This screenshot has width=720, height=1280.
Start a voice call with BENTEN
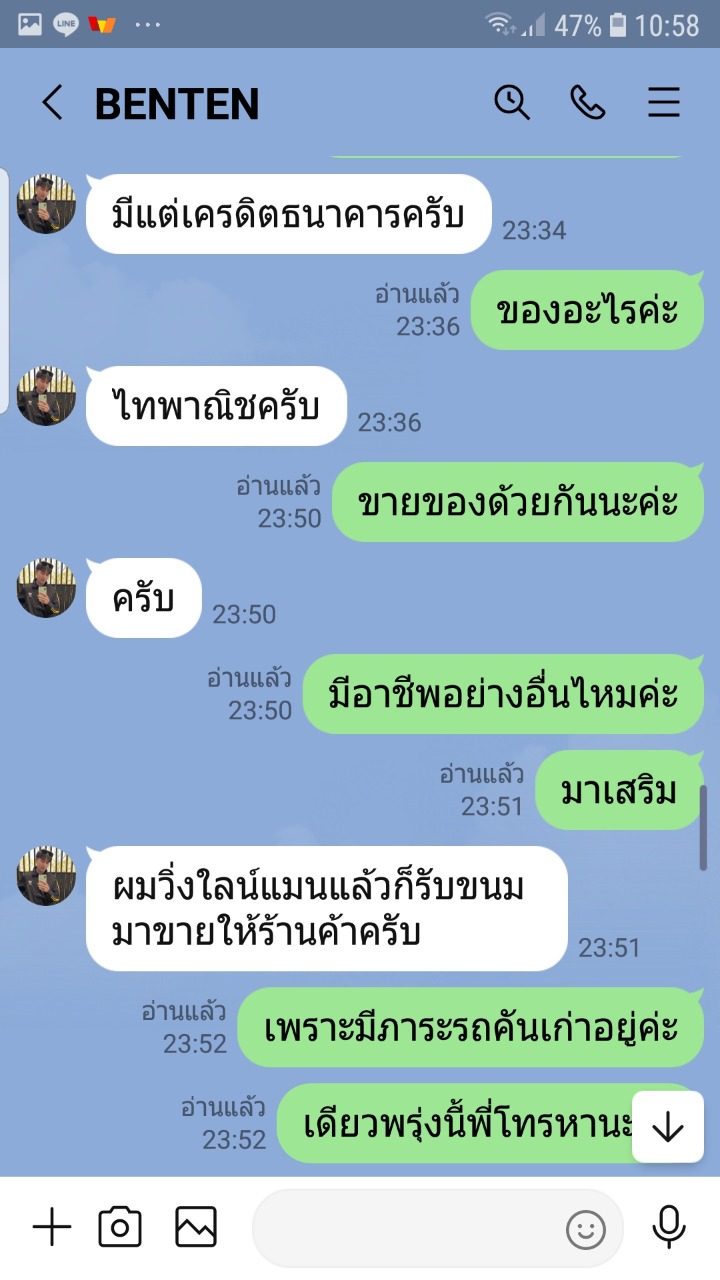(x=588, y=103)
